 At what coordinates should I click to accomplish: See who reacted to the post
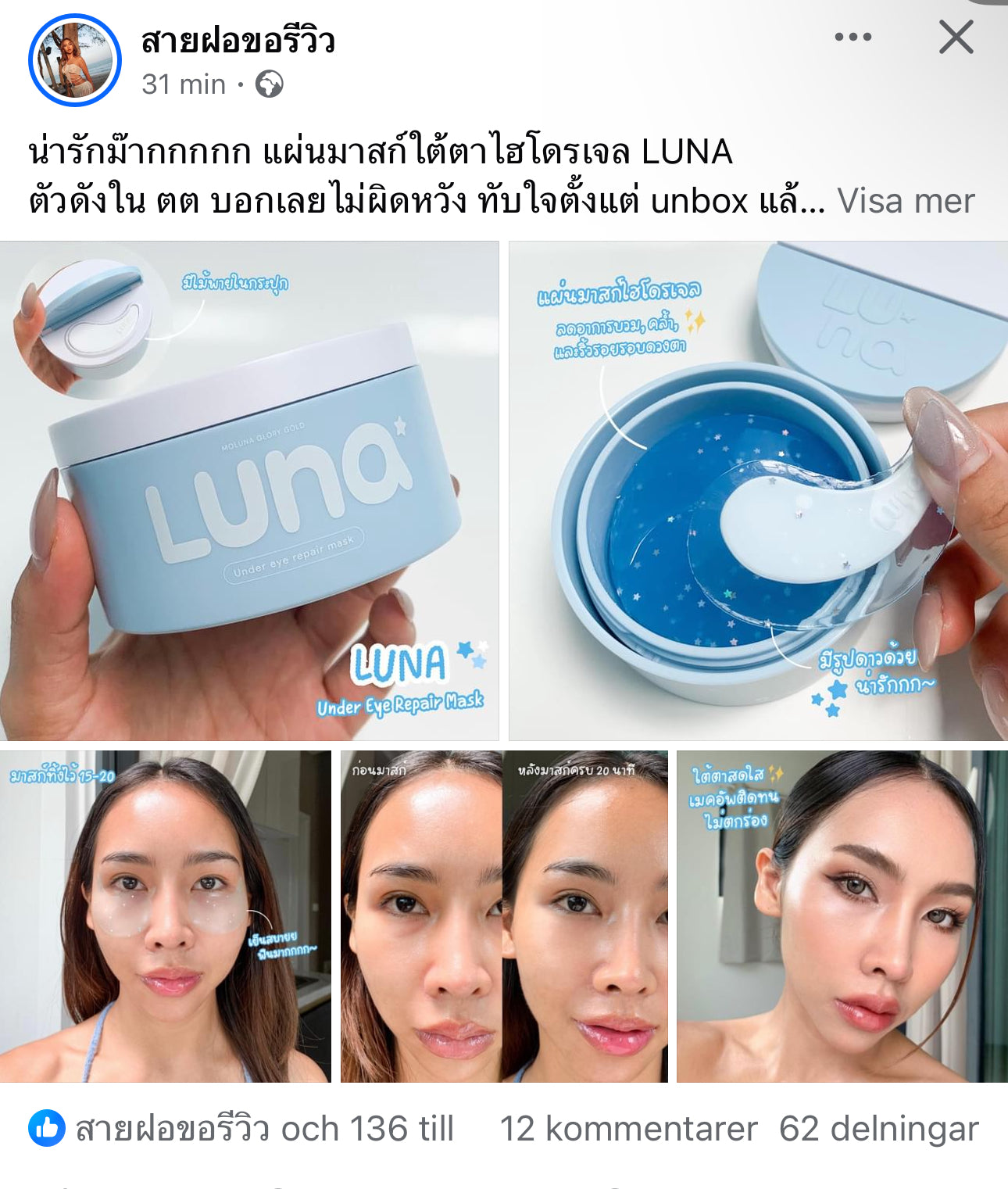[x=242, y=1129]
